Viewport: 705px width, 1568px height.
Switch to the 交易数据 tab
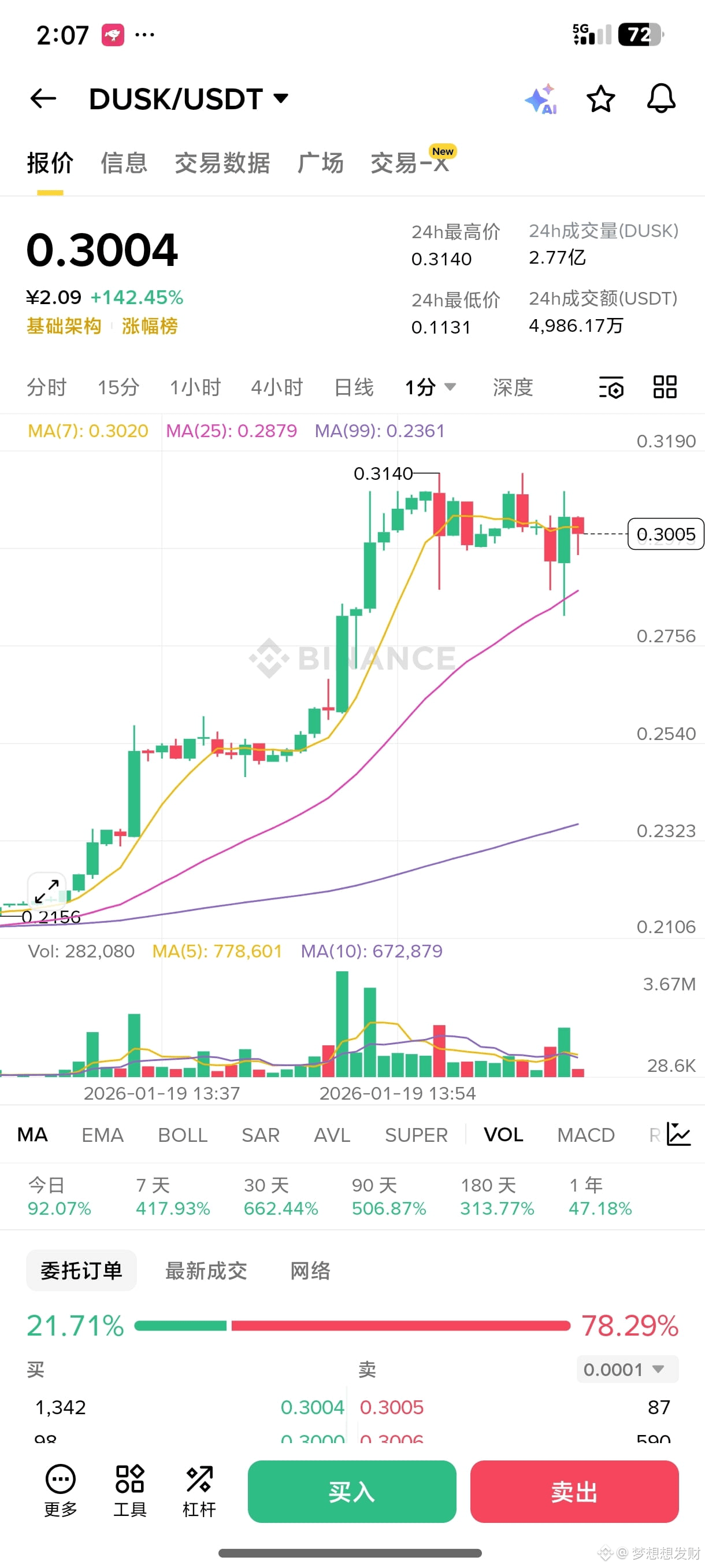[x=222, y=163]
